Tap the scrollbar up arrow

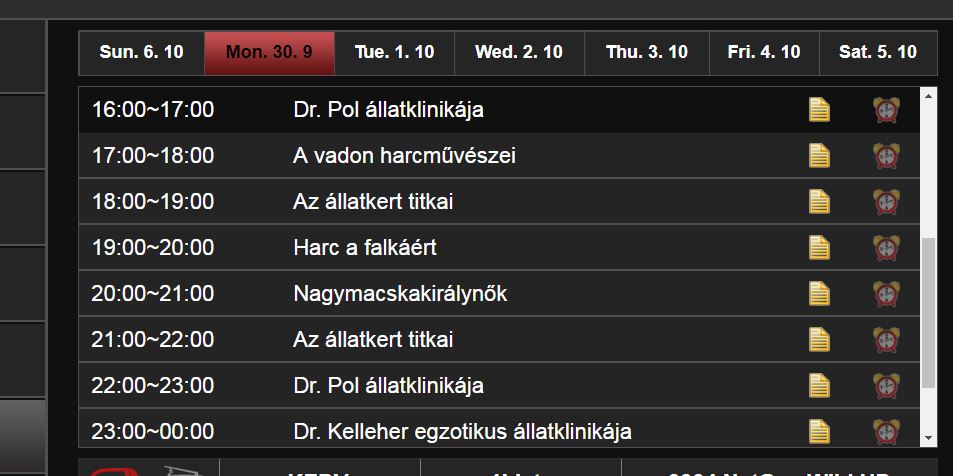(x=928, y=96)
